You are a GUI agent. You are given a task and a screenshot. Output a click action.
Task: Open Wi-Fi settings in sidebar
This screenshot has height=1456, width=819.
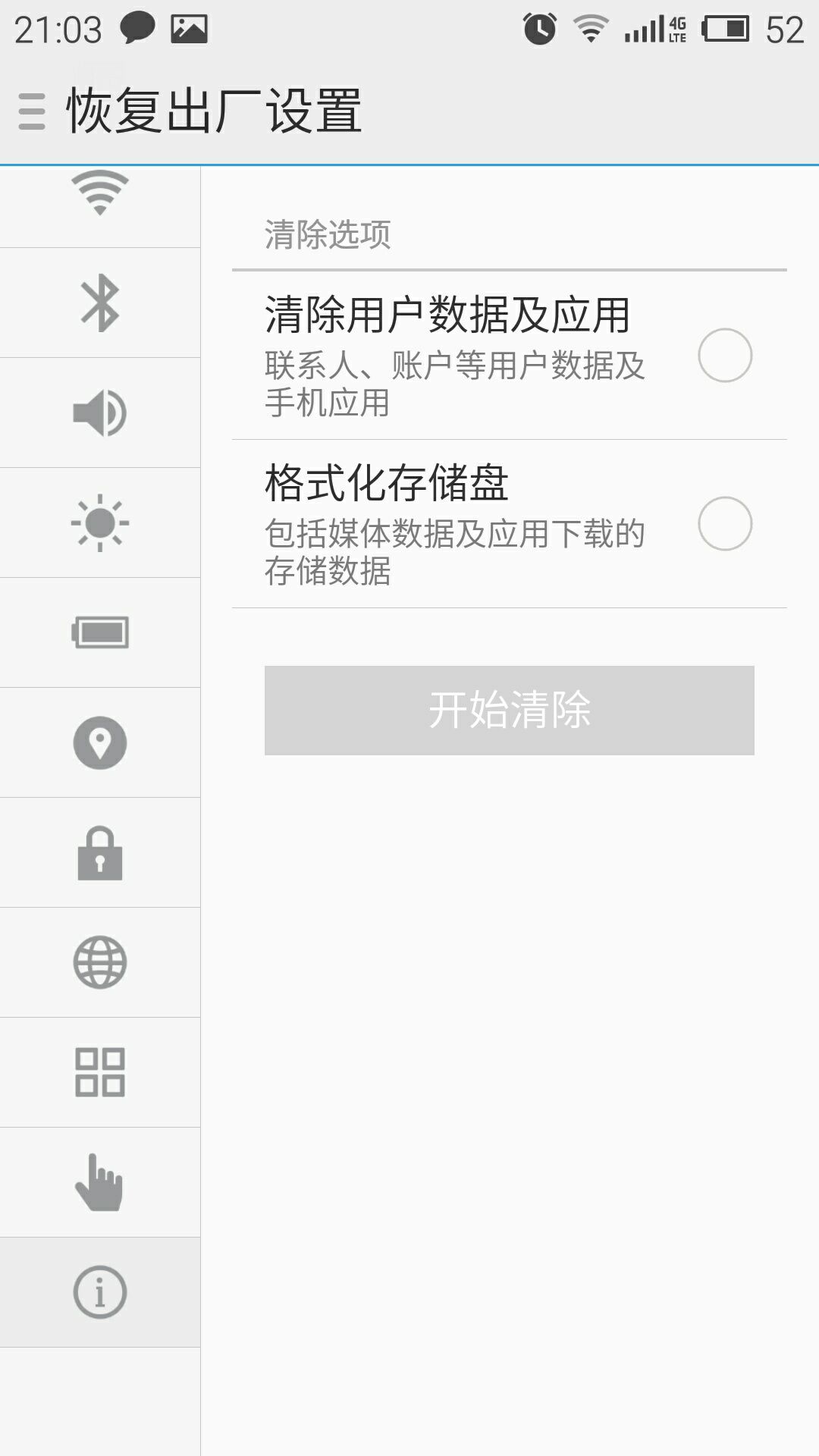100,206
